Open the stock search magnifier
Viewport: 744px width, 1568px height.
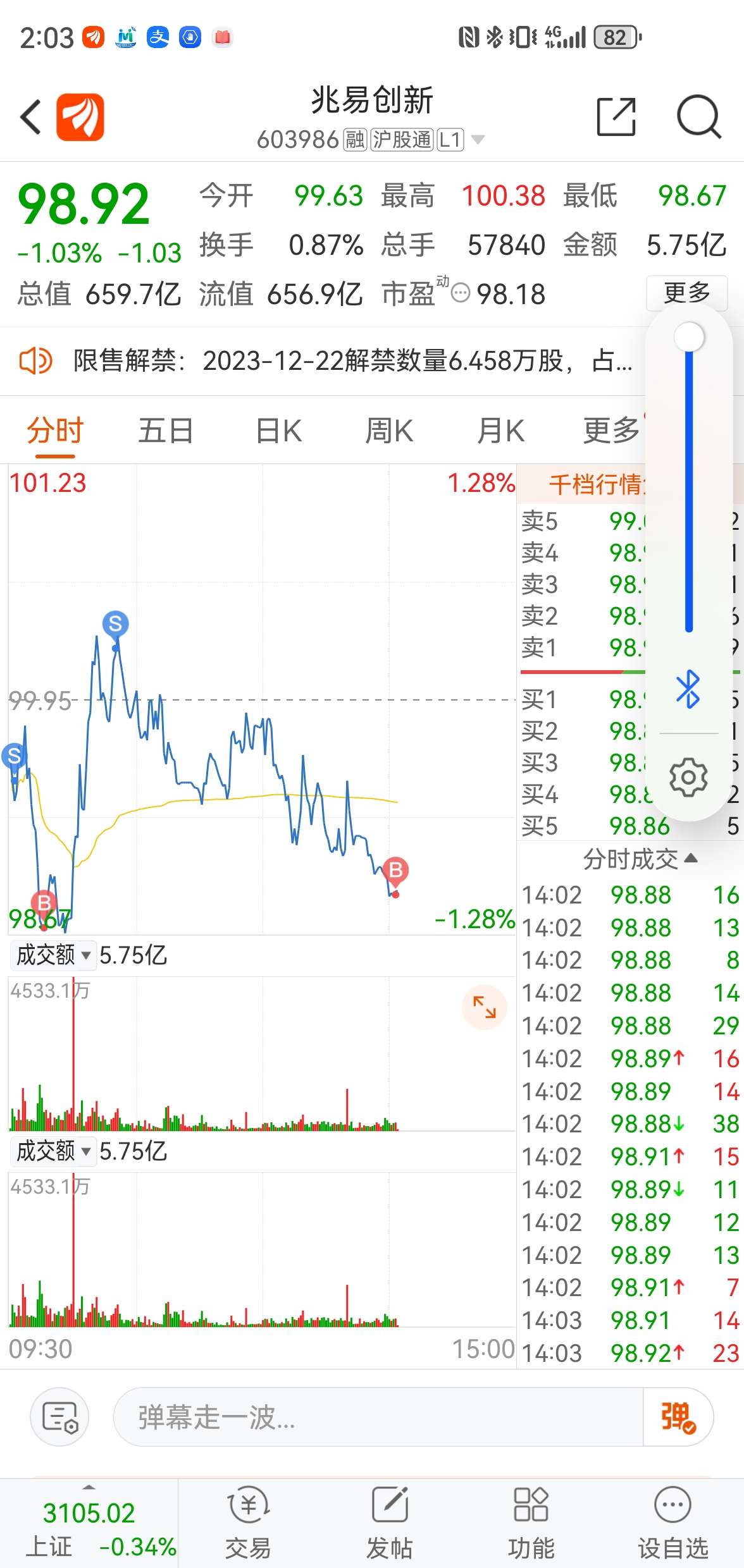pos(698,117)
